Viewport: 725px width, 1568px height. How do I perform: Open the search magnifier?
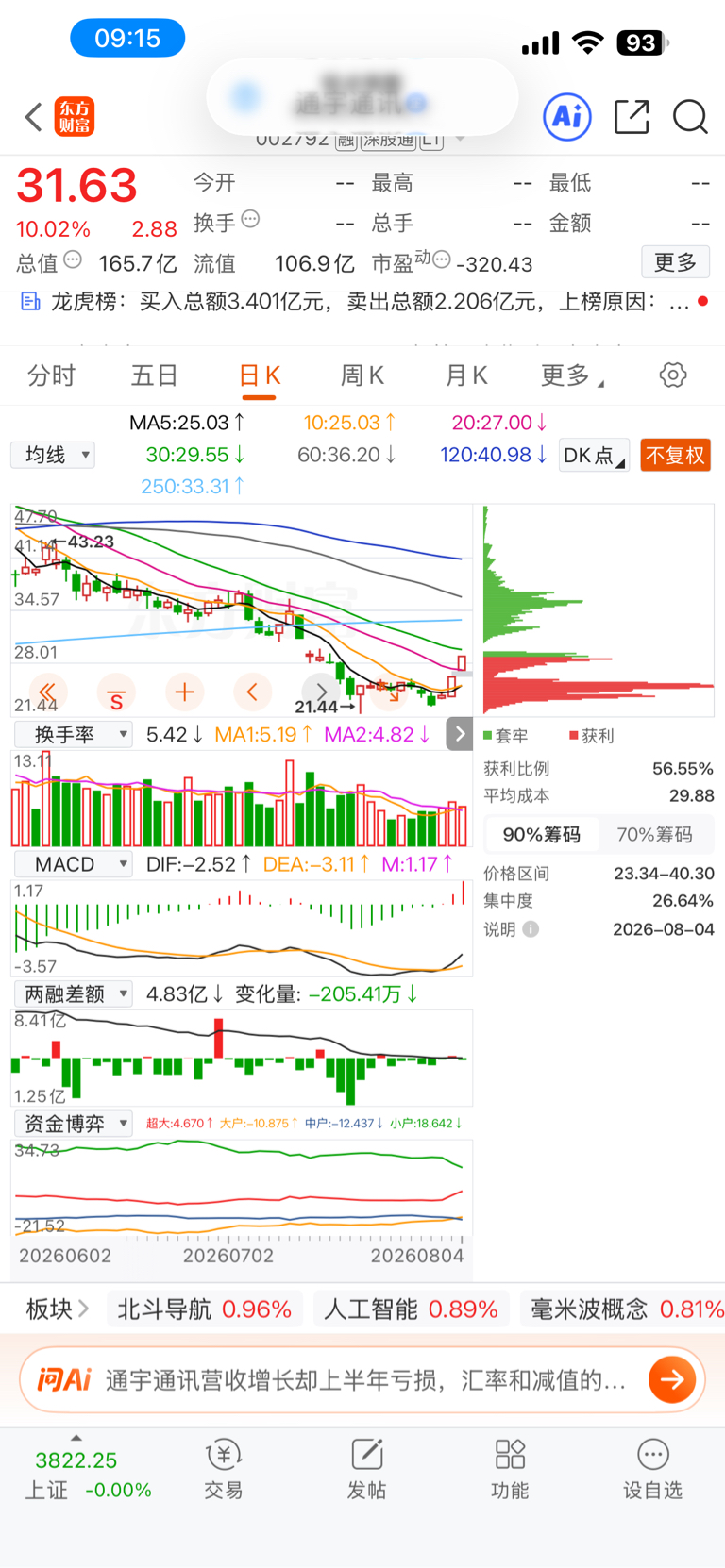pos(690,117)
